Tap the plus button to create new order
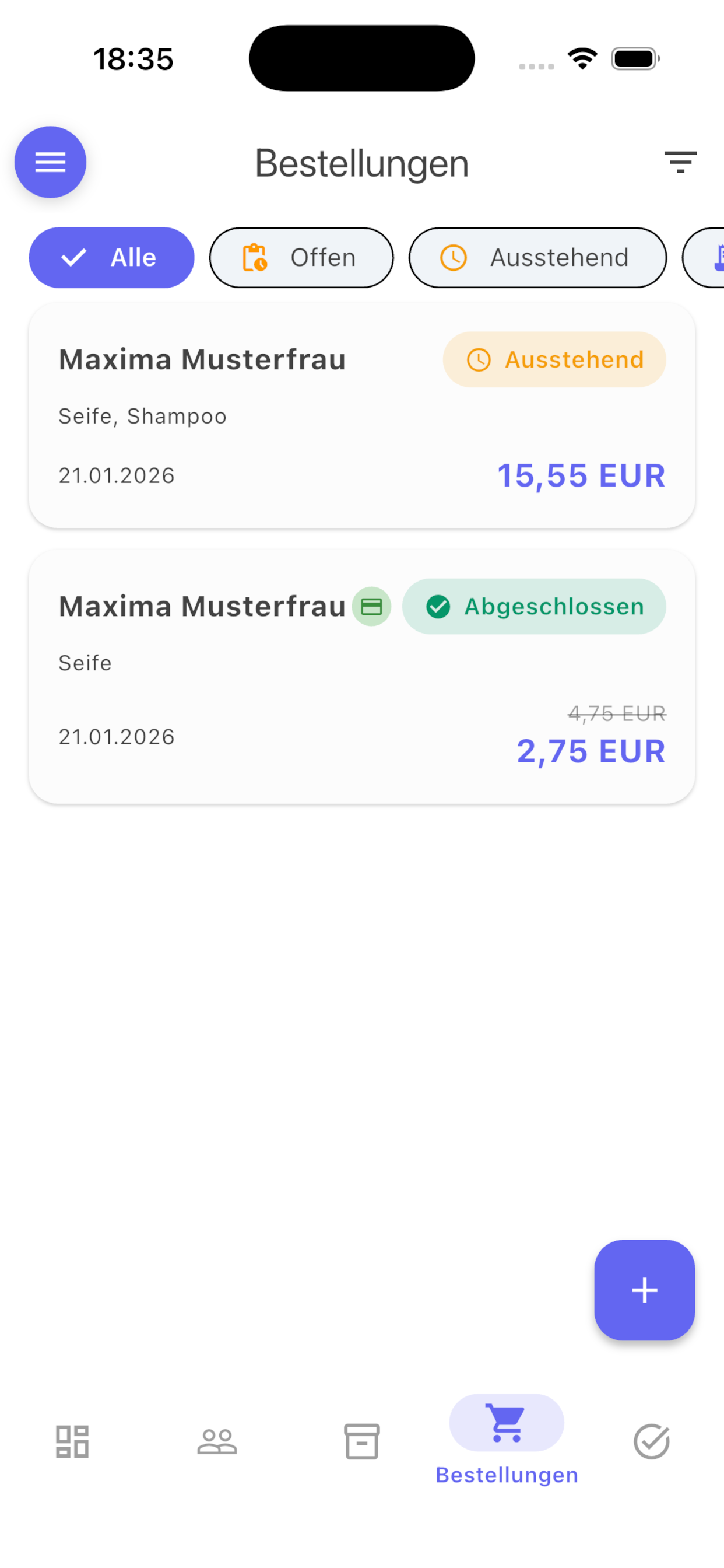 (644, 1289)
